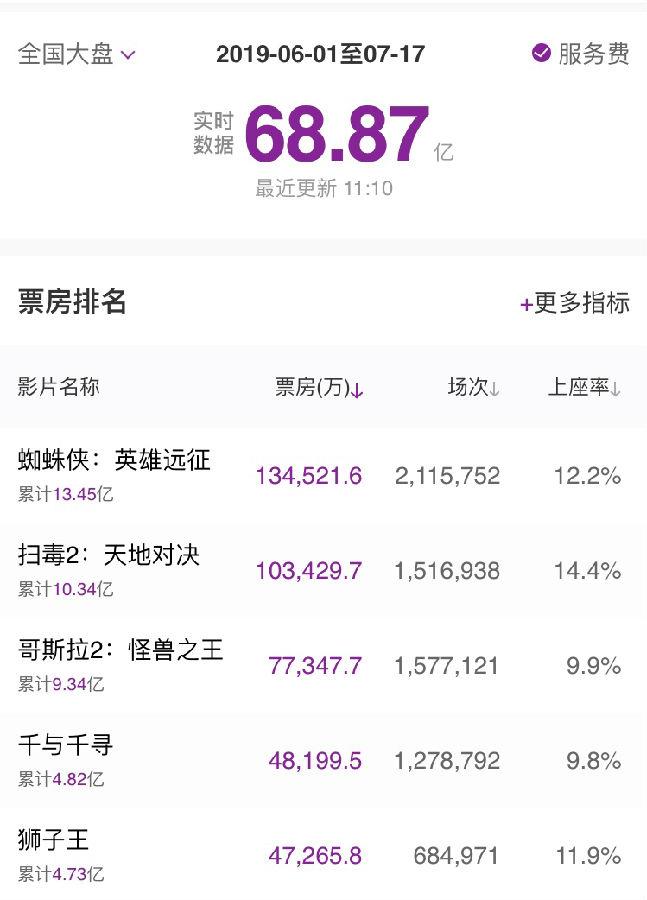Open the 2019-06-01至07-17 date range picker

[320, 54]
